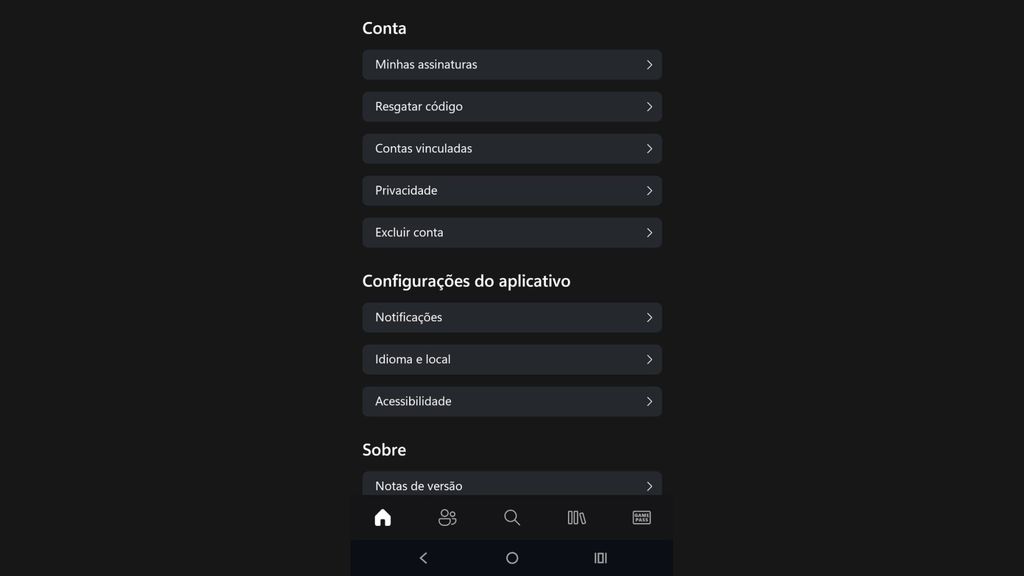Open the Game Pass tab
The height and width of the screenshot is (576, 1024).
pos(642,518)
